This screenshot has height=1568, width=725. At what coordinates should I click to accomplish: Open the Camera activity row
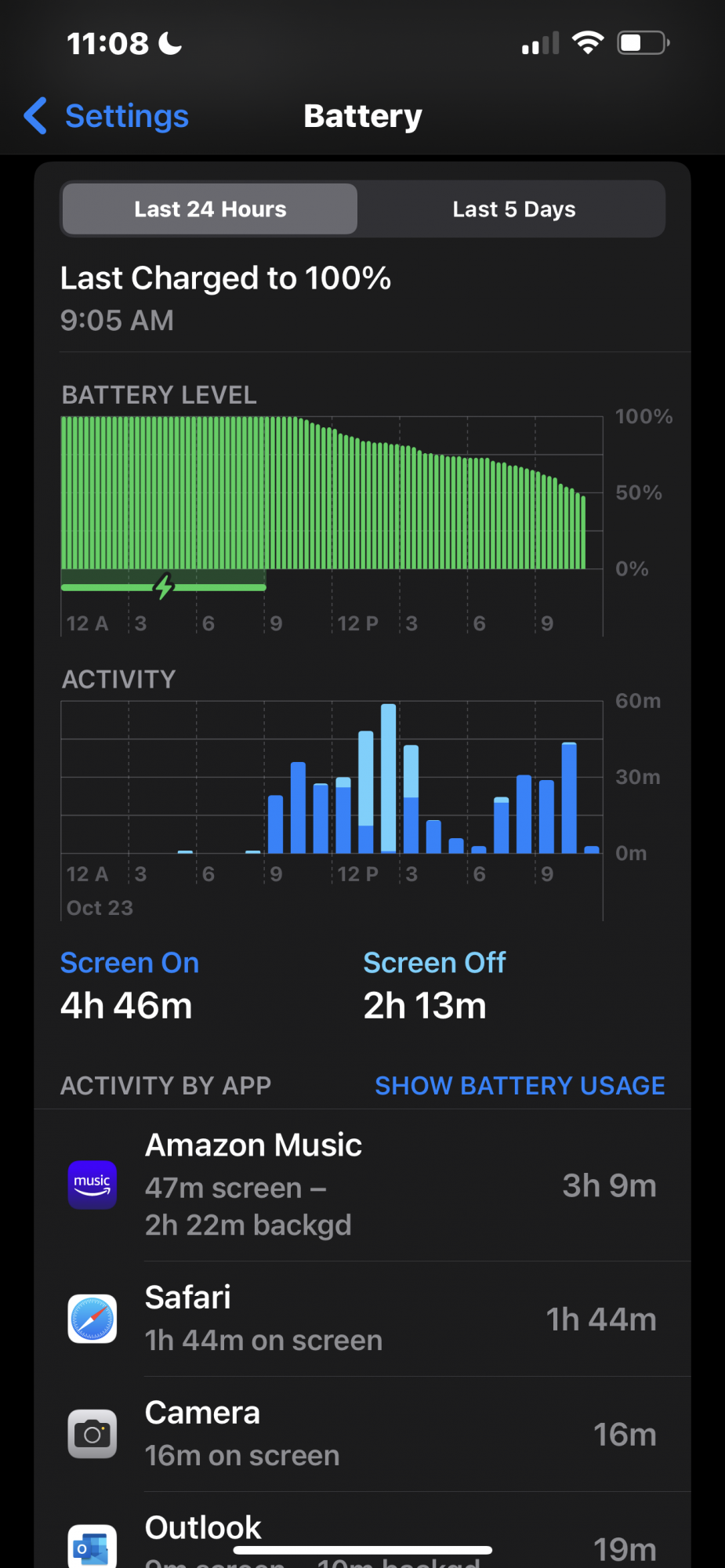click(362, 1434)
